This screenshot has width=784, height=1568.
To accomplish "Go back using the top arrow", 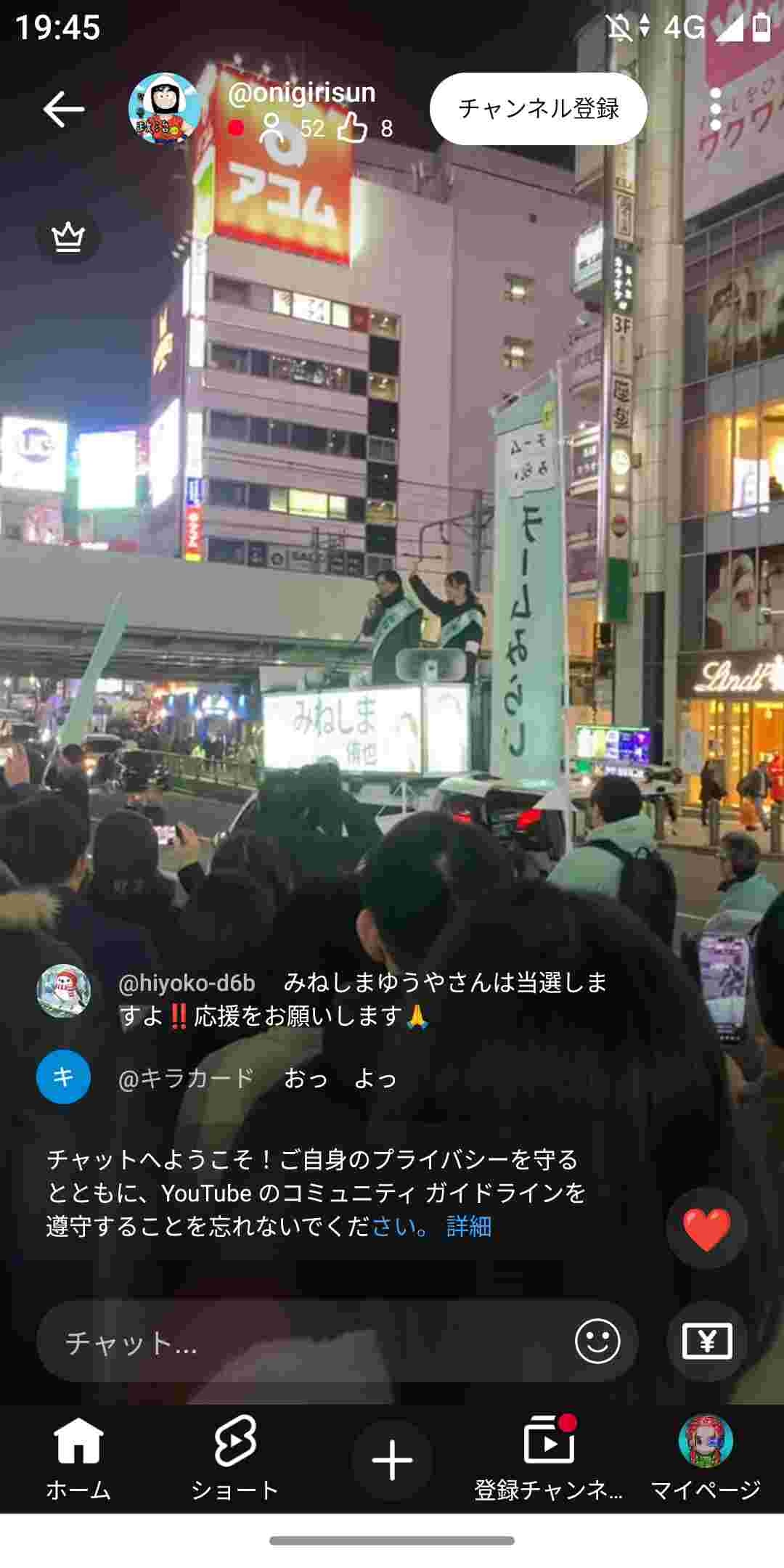I will point(63,110).
